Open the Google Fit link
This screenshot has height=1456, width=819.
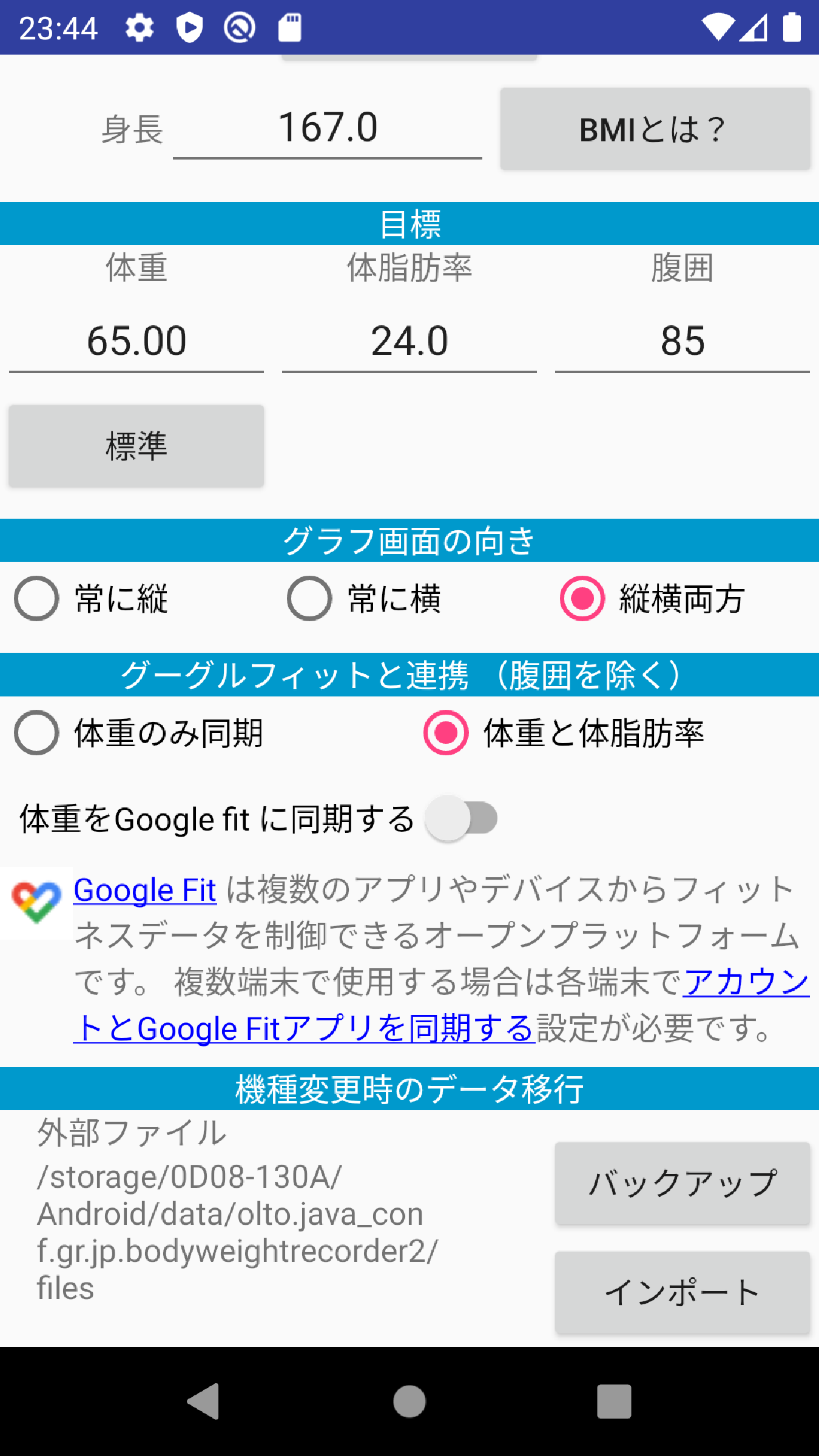[145, 891]
